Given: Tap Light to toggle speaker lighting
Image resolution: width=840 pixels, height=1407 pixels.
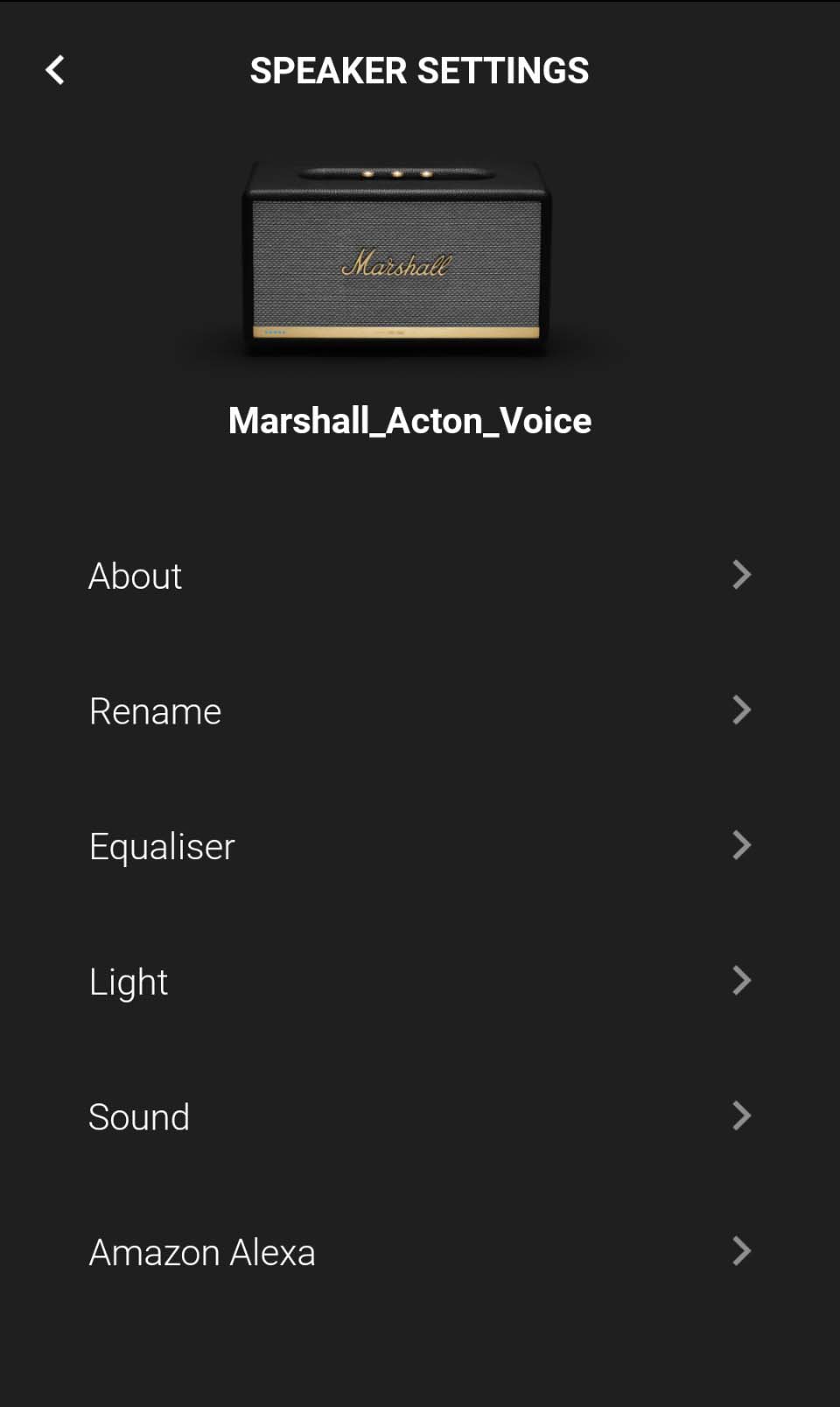Looking at the screenshot, I should (x=128, y=981).
